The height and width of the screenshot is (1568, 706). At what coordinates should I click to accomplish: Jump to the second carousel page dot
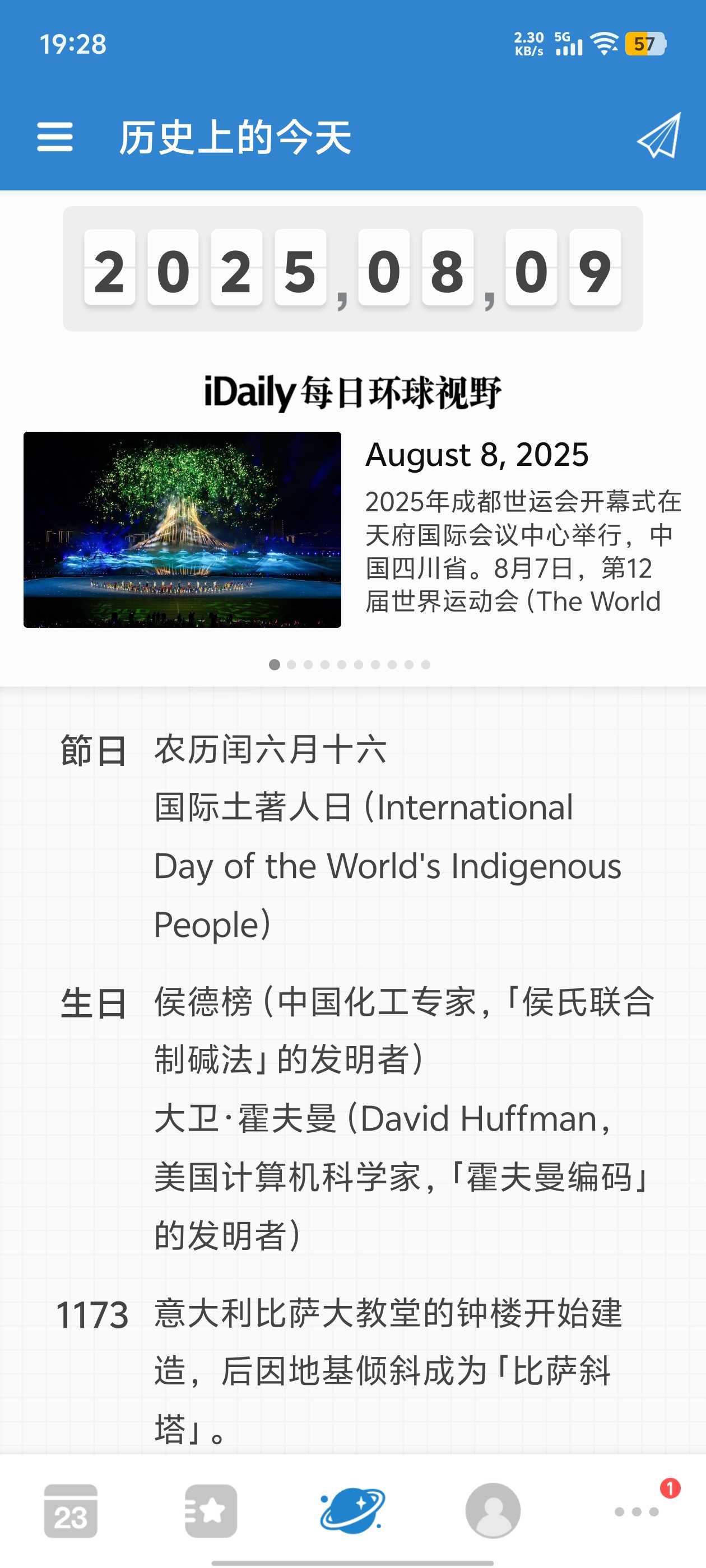tap(292, 665)
